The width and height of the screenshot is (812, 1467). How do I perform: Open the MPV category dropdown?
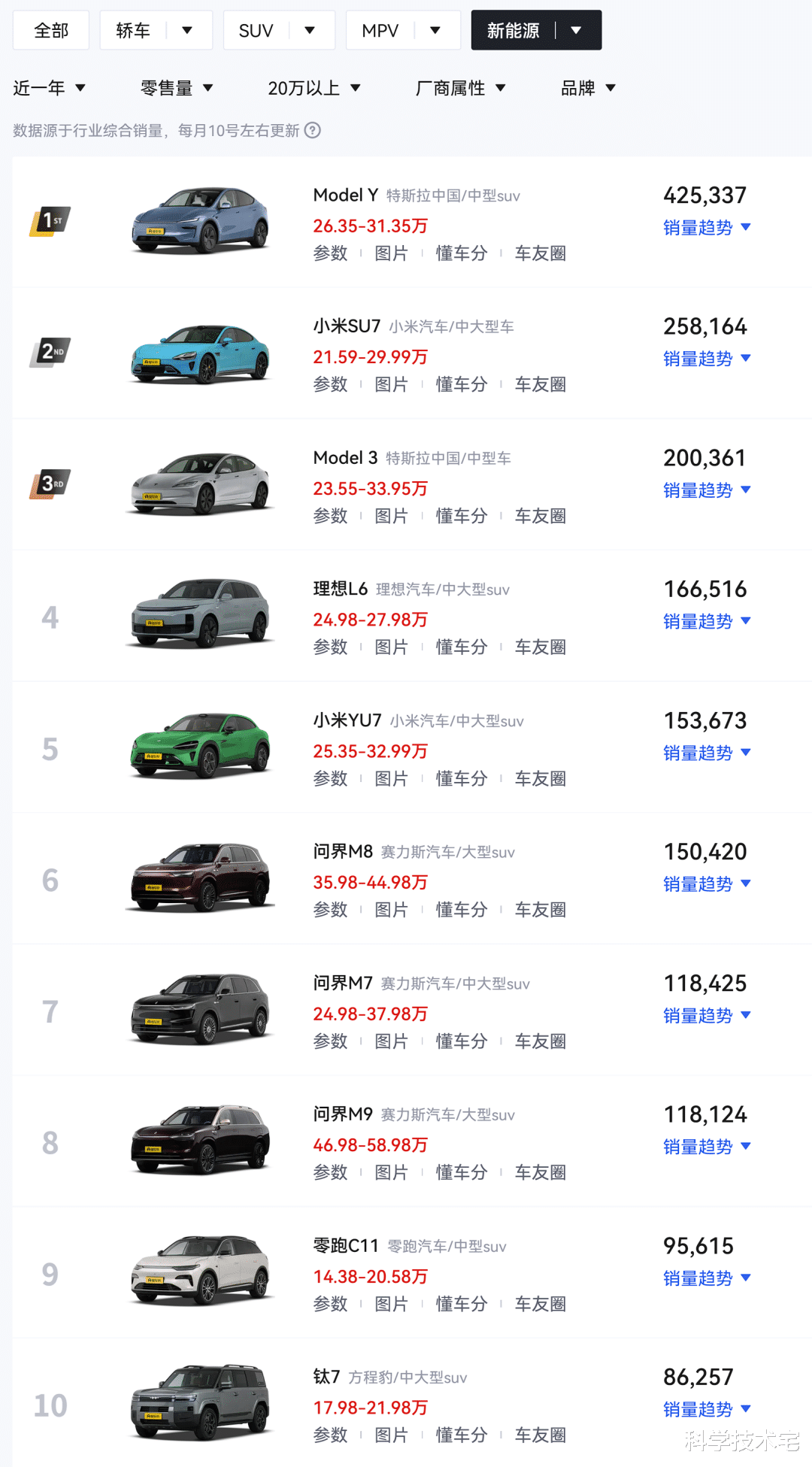pos(435,31)
